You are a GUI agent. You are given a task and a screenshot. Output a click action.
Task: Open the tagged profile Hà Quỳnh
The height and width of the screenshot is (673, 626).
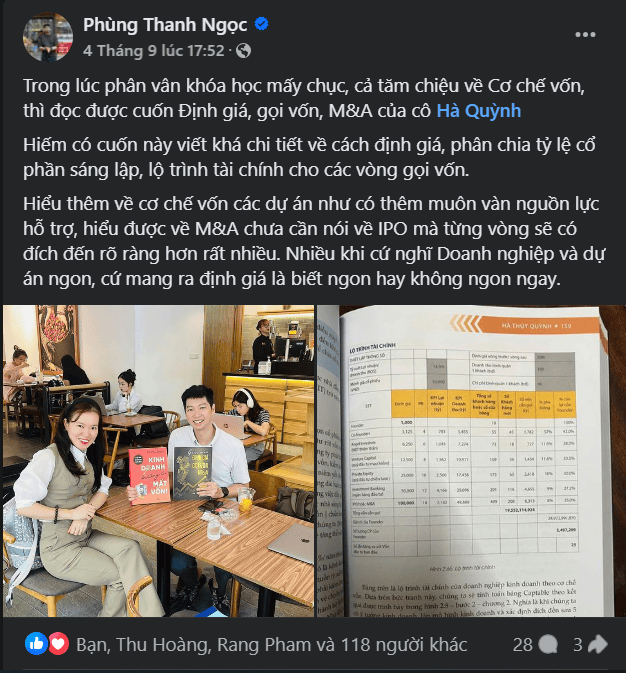tap(479, 111)
